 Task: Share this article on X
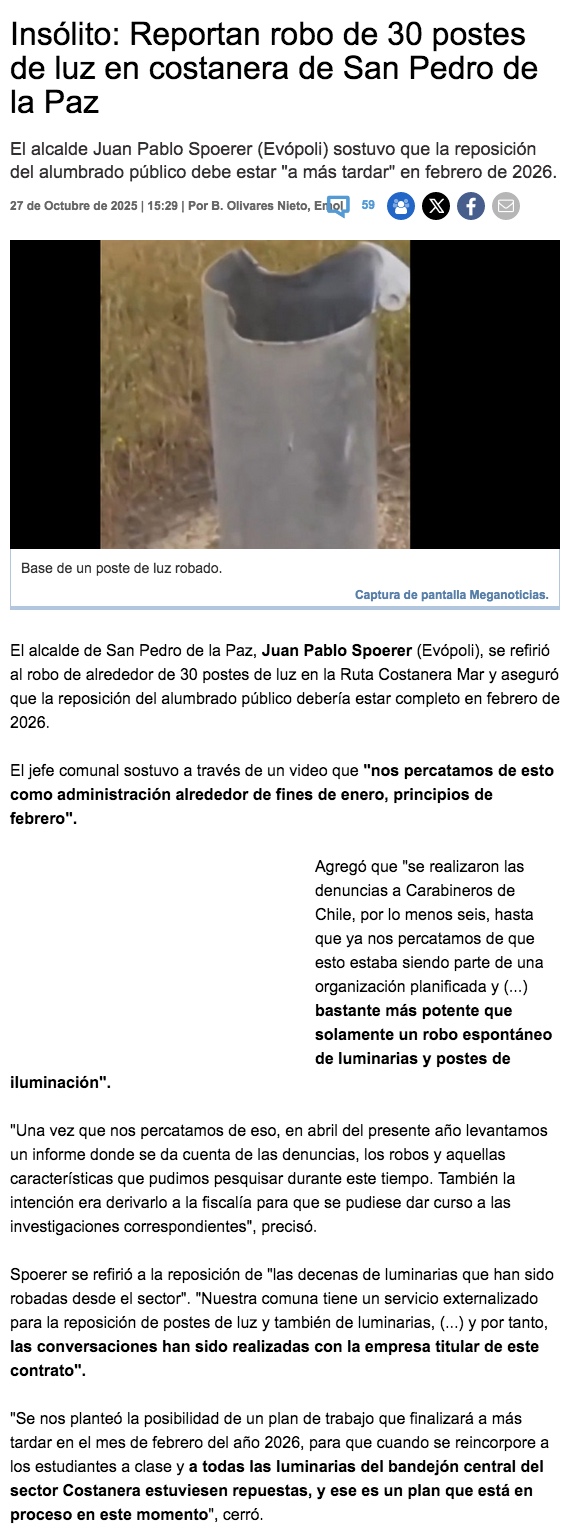point(436,207)
